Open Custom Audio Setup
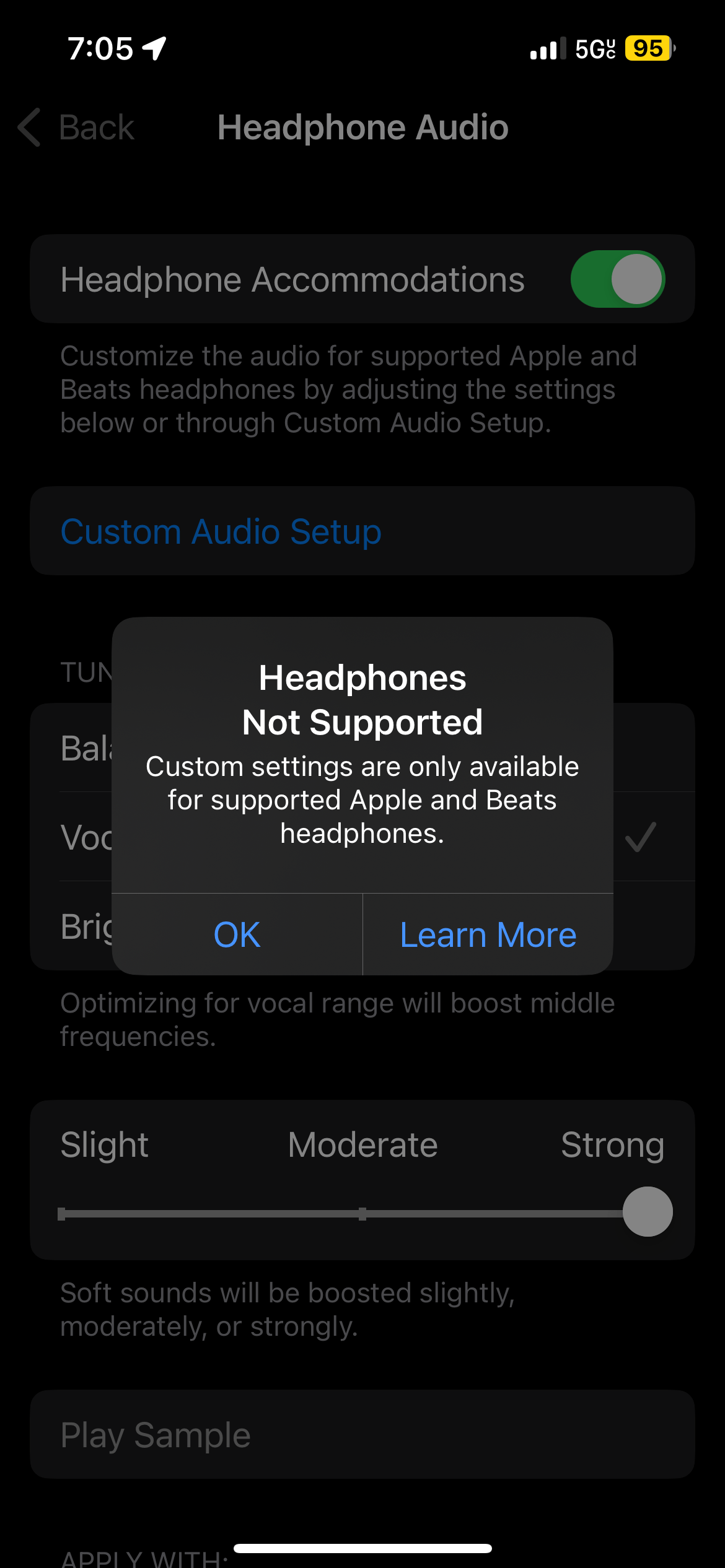This screenshot has height=1568, width=725. tap(221, 531)
